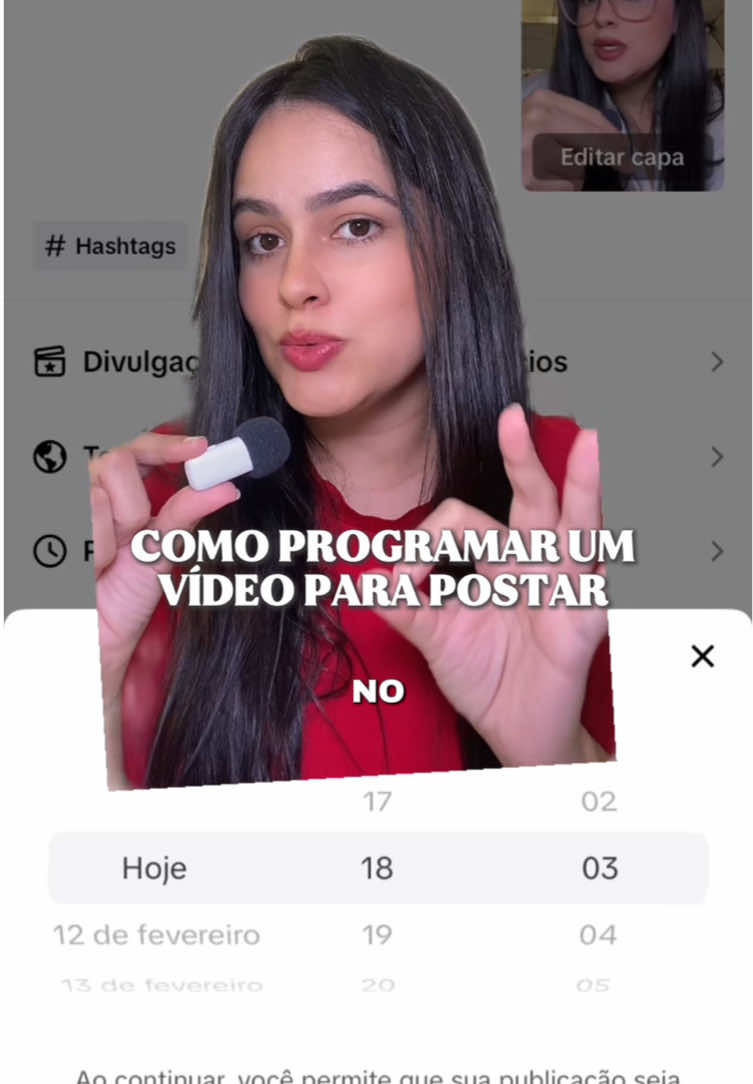Select 13 de fevereiro as the date
Viewport: 753px width, 1084px height.
click(155, 982)
